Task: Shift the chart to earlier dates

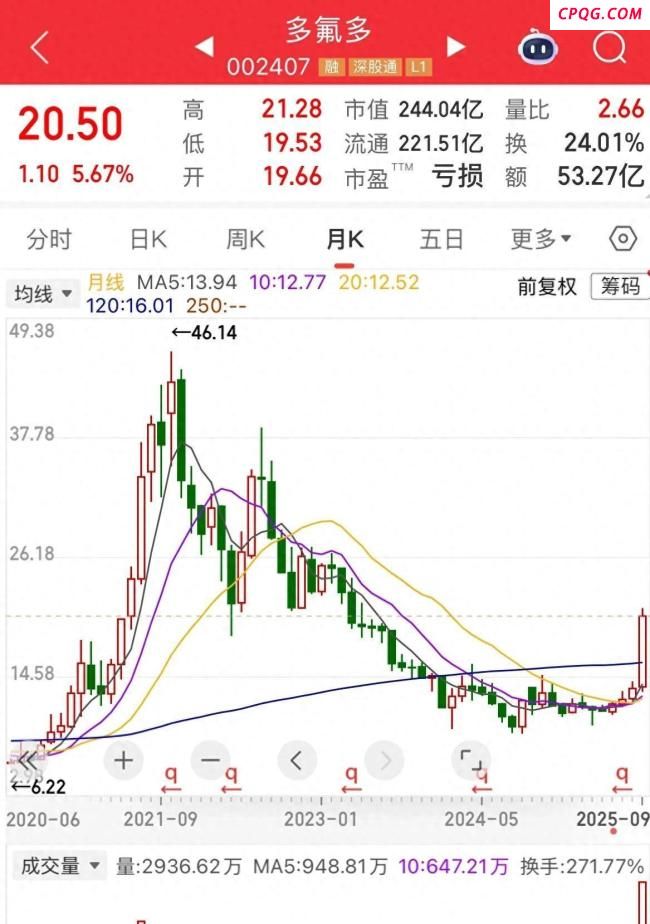Action: tap(296, 760)
